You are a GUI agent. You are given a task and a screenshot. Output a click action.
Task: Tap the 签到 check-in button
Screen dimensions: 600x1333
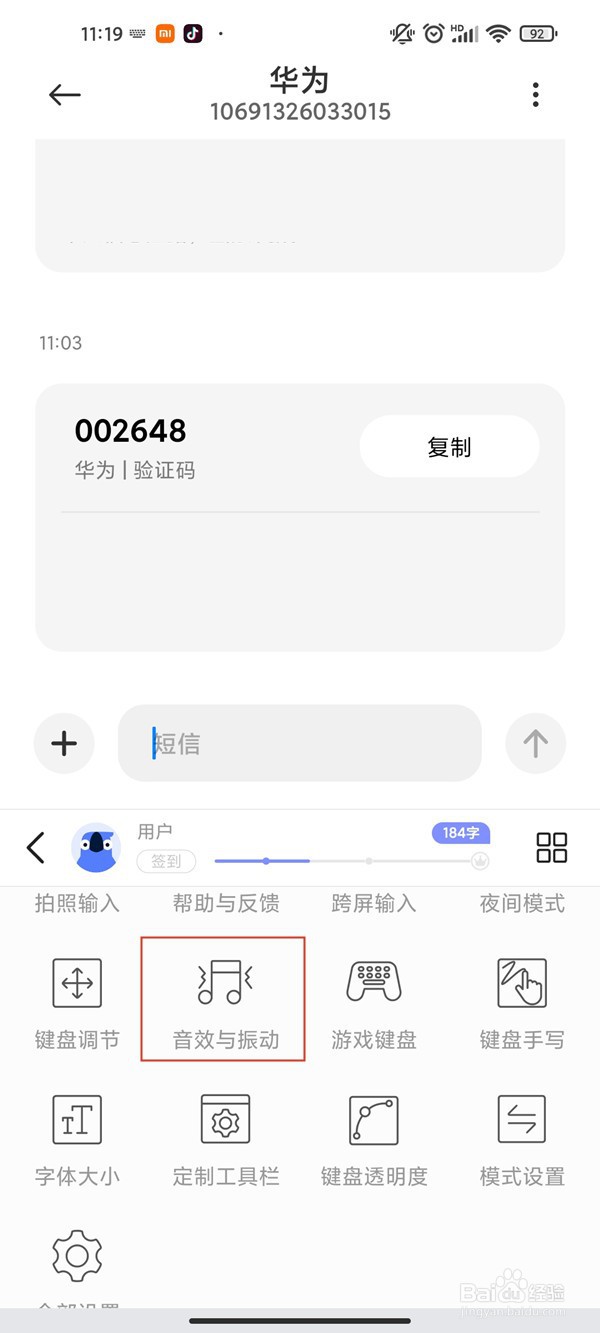point(166,862)
